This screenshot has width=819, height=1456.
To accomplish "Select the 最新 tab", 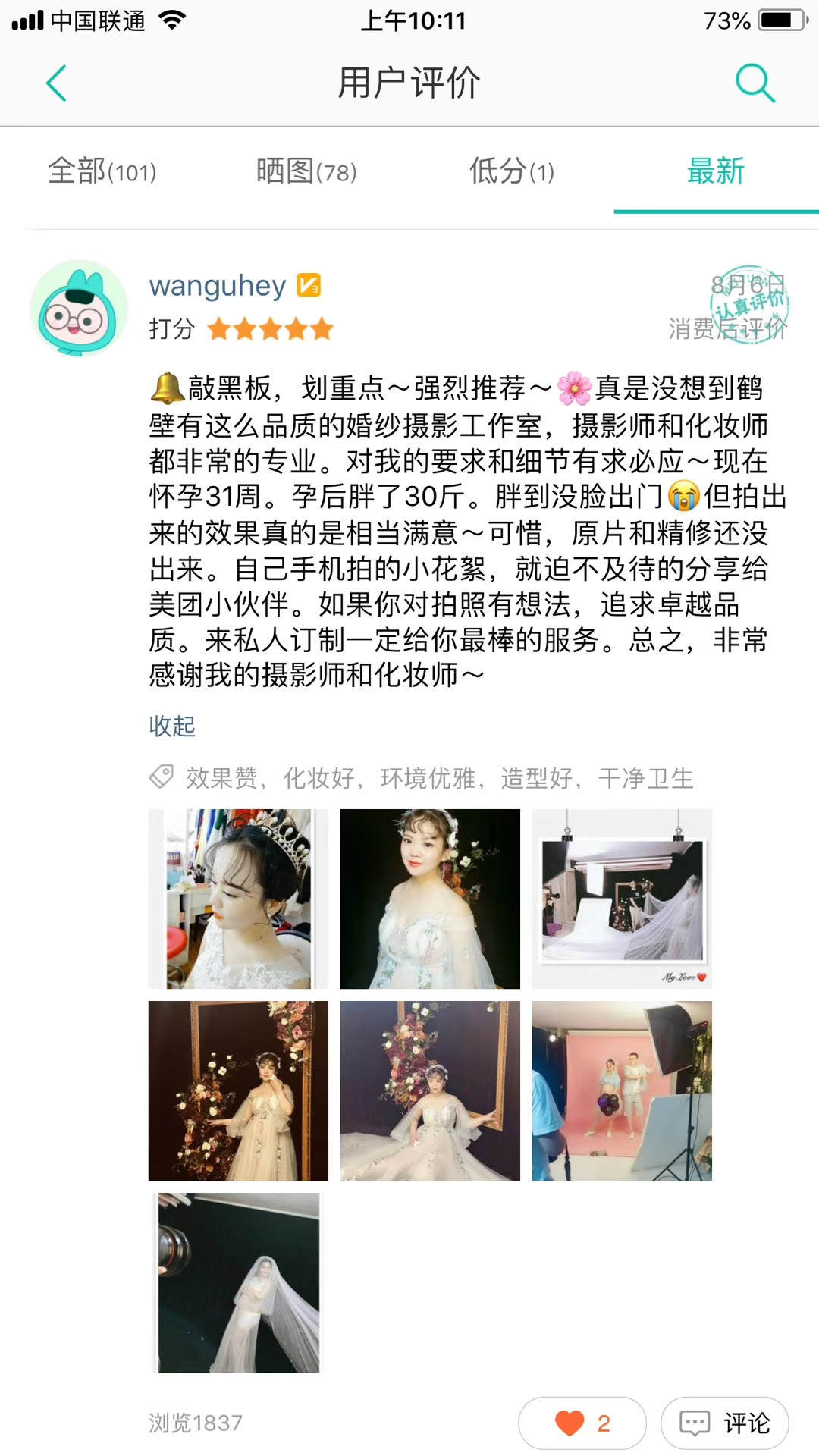I will (715, 171).
